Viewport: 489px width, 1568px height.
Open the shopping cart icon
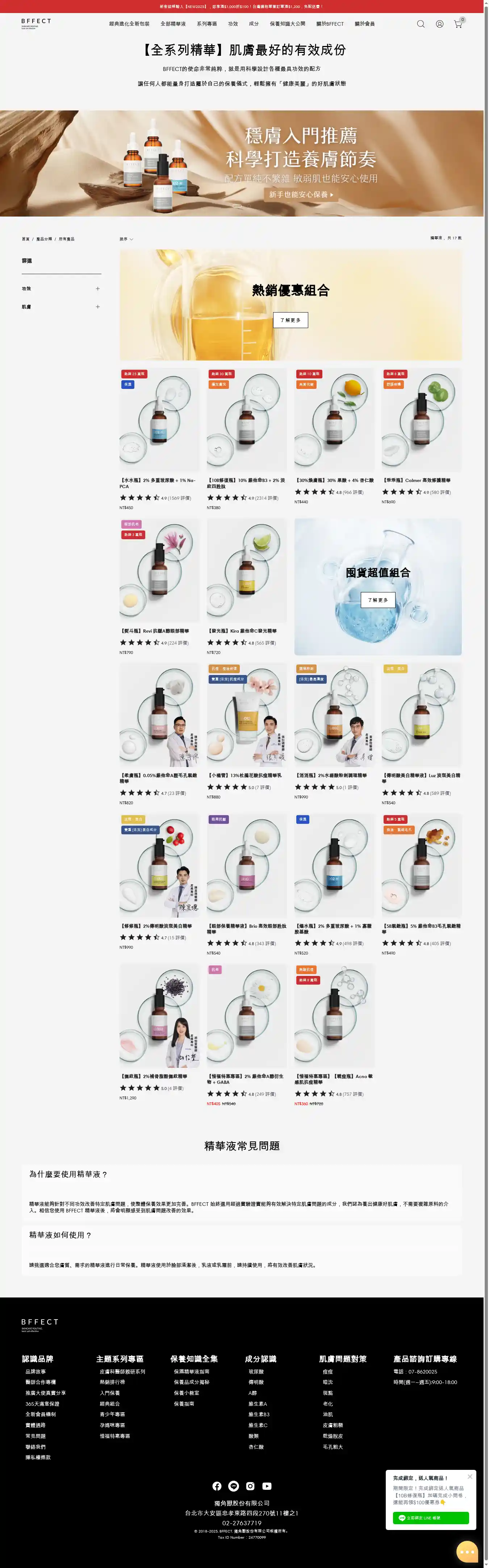(458, 24)
